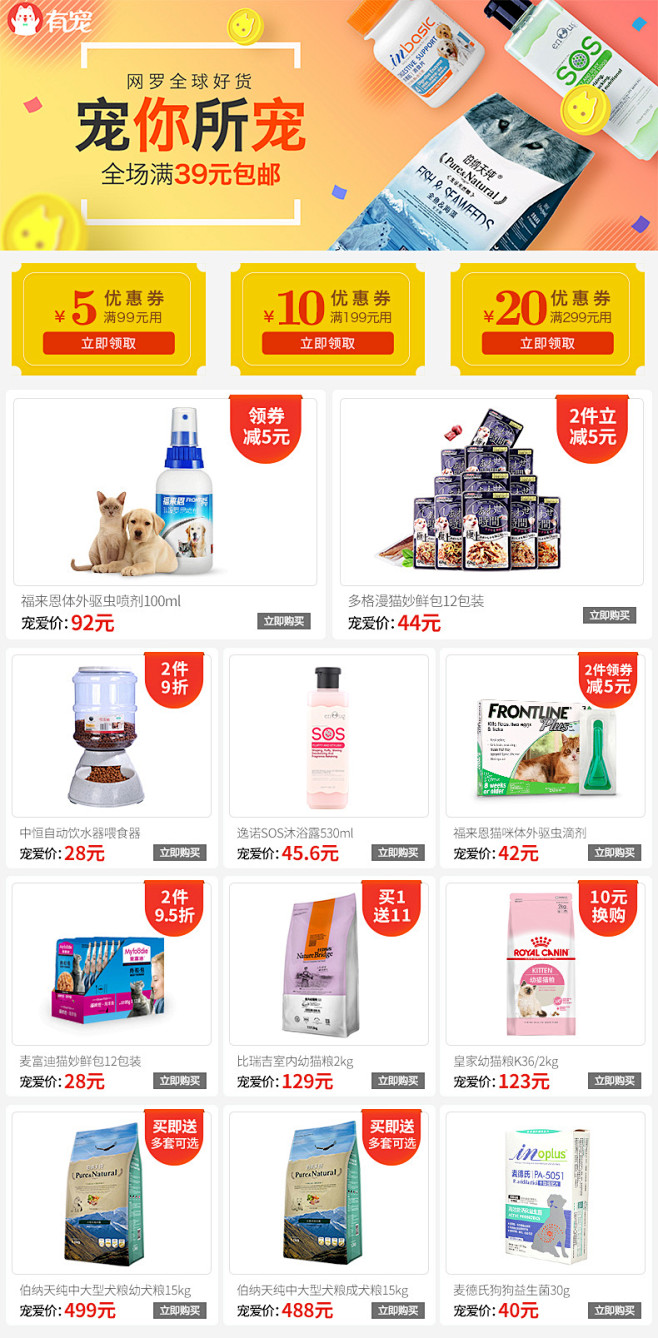Buy 伯纳天纯中大型犬粮成犬粮15kg now
The width and height of the screenshot is (658, 1338).
[398, 1310]
